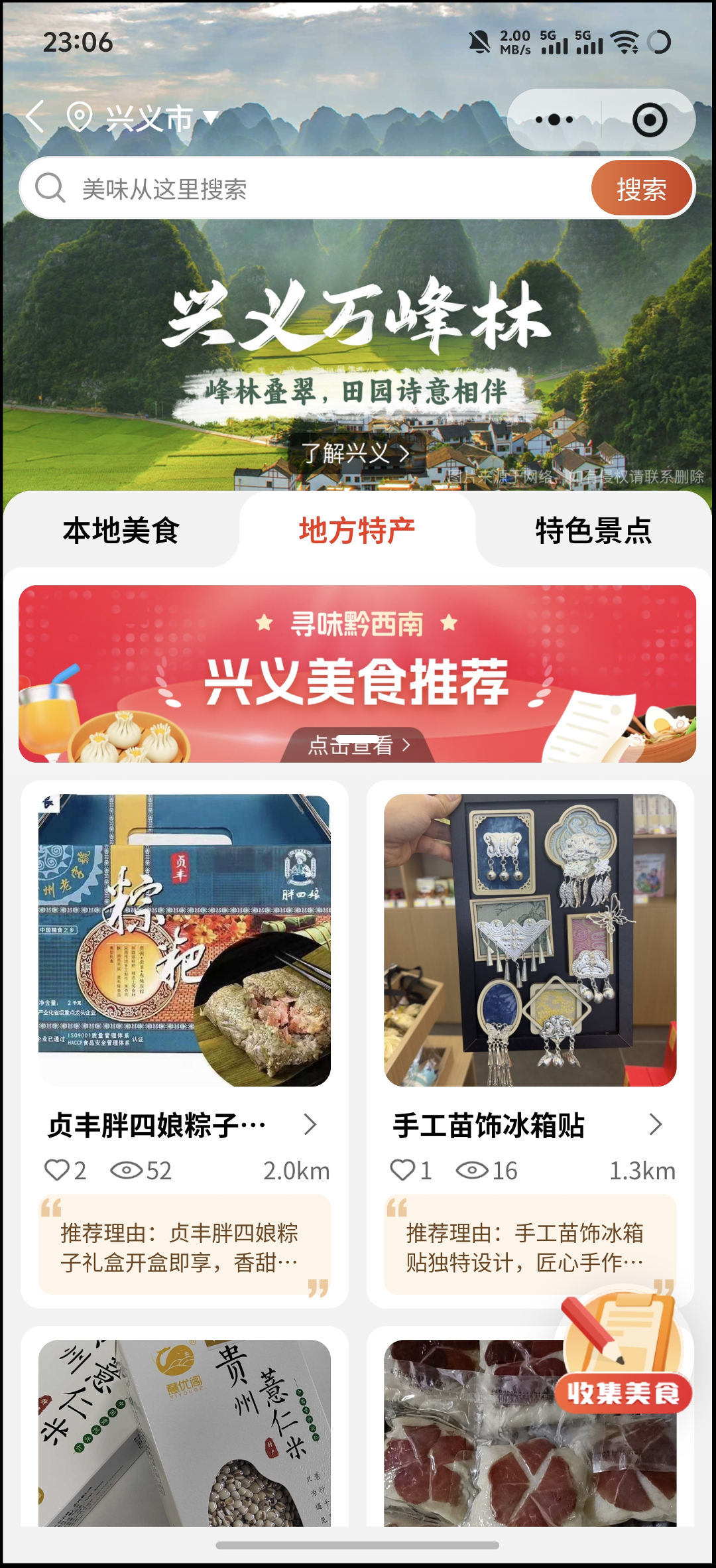Close the mini program with the circle button
This screenshot has height=1568, width=716.
(x=649, y=120)
